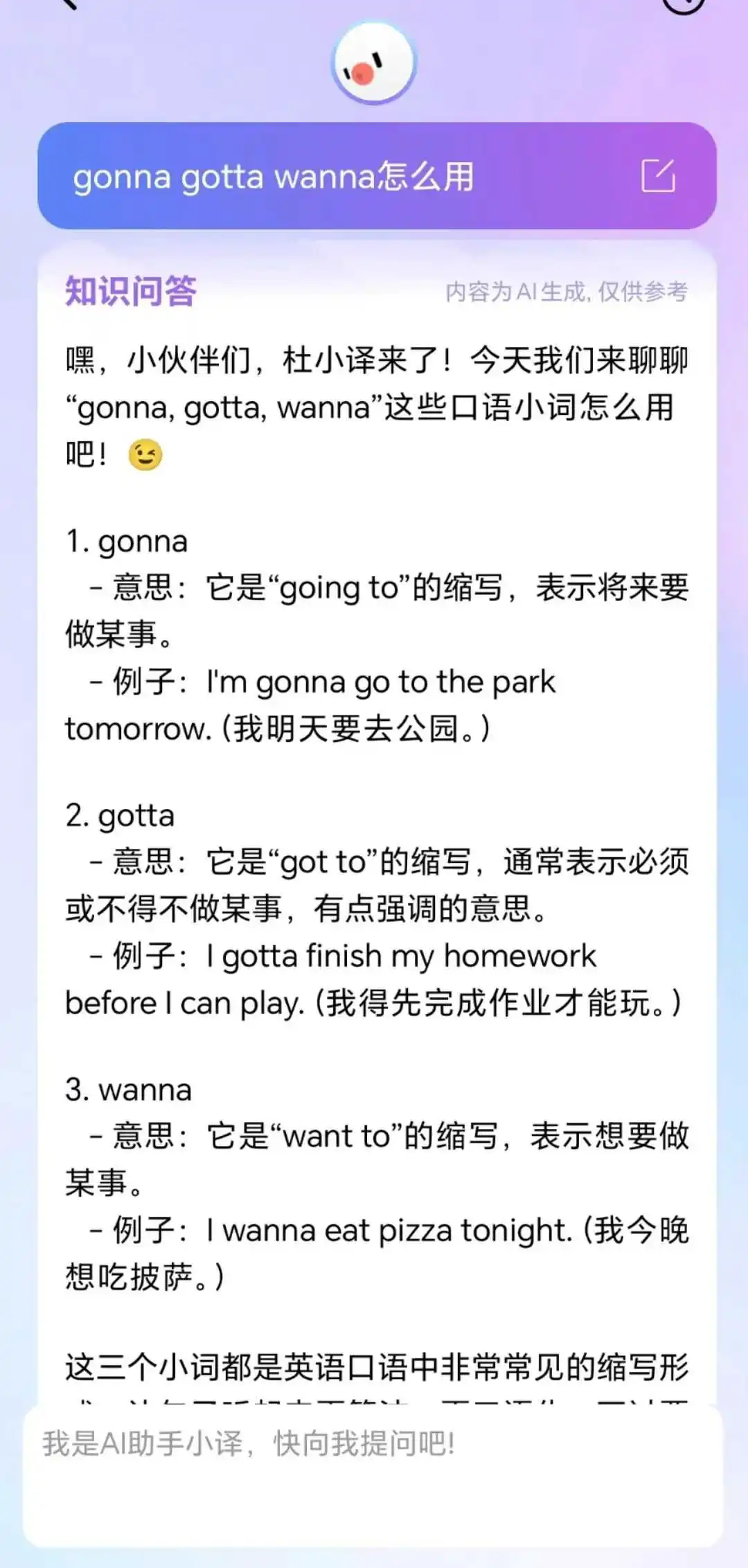
Task: Go back using the top-left arrow
Action: click(68, 3)
